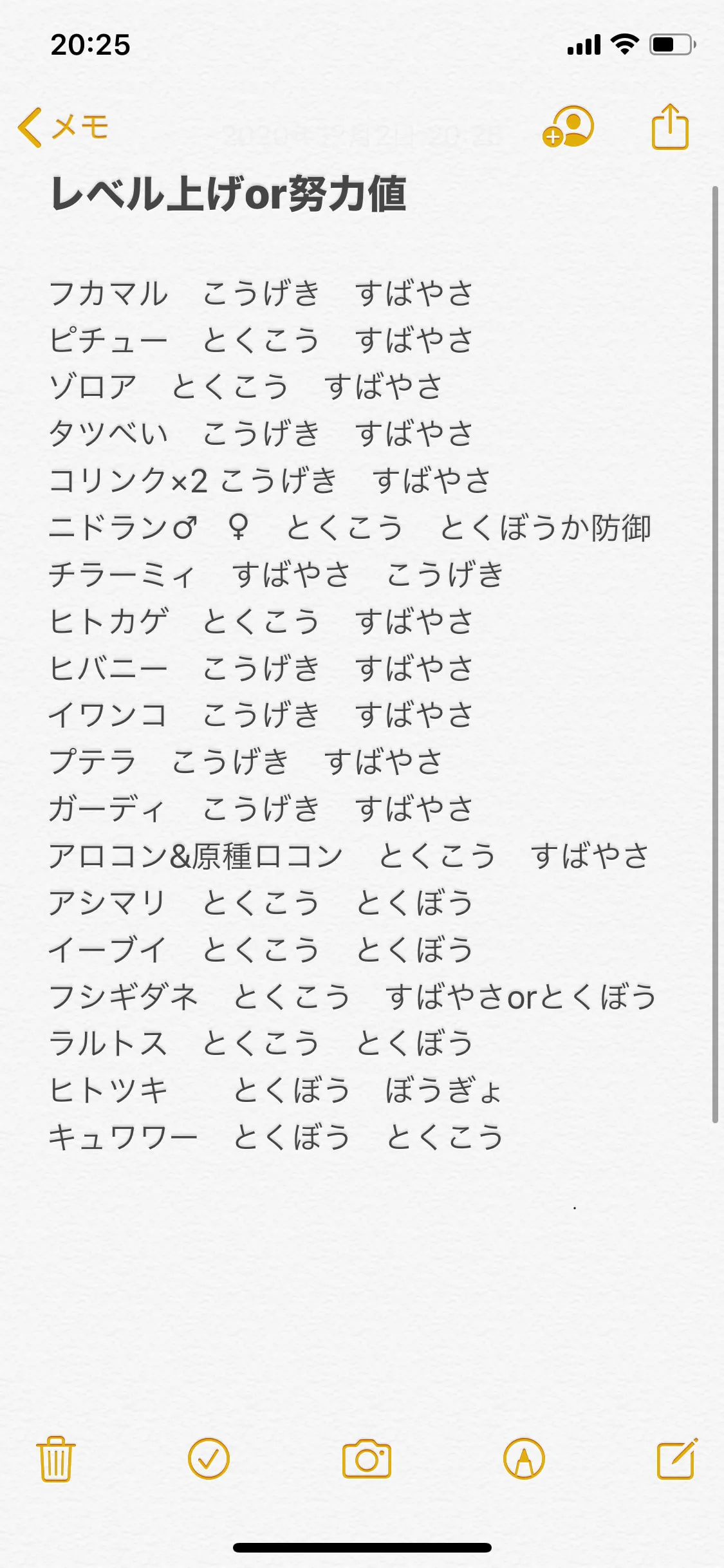Open the markup pen tool
This screenshot has height=1568, width=724.
point(524,1459)
